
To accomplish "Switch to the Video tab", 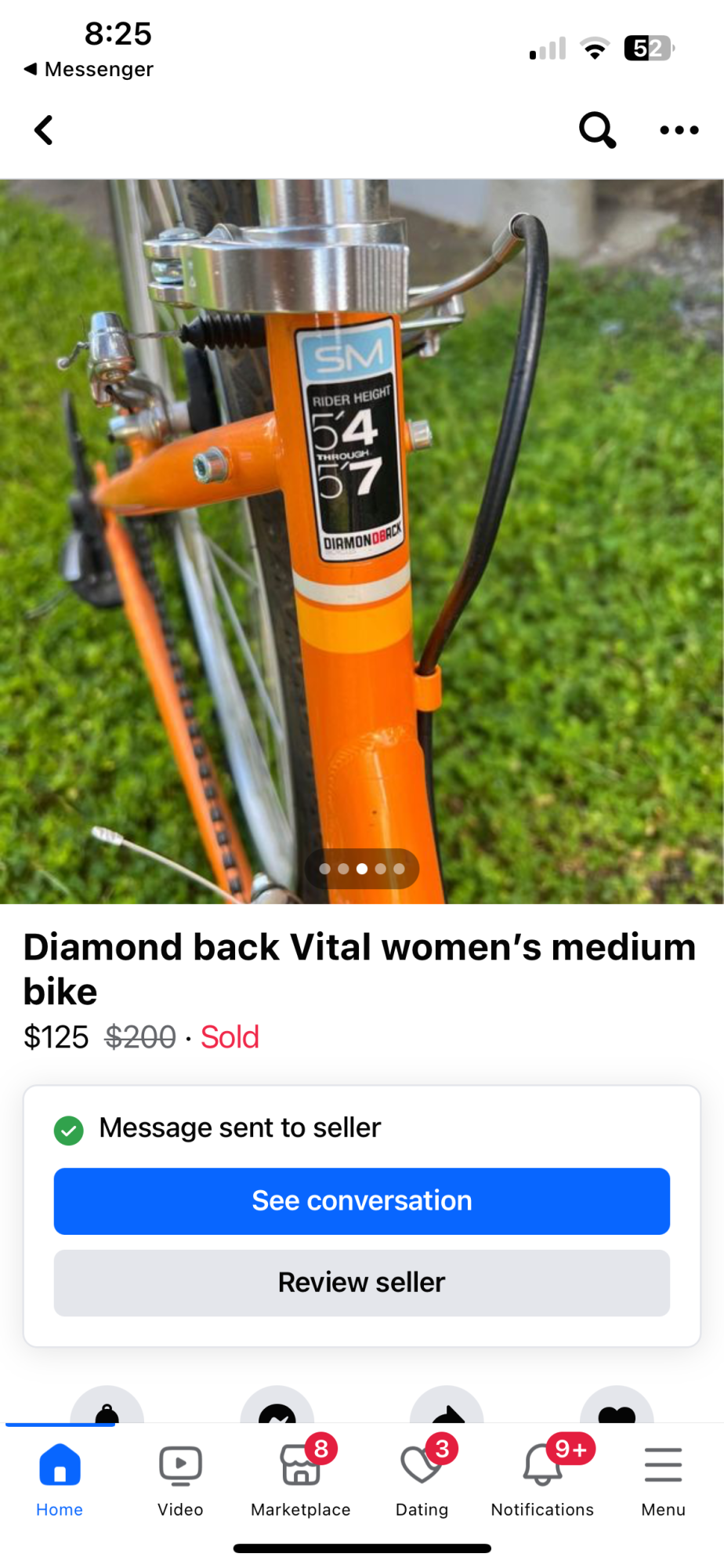I will point(180,1479).
